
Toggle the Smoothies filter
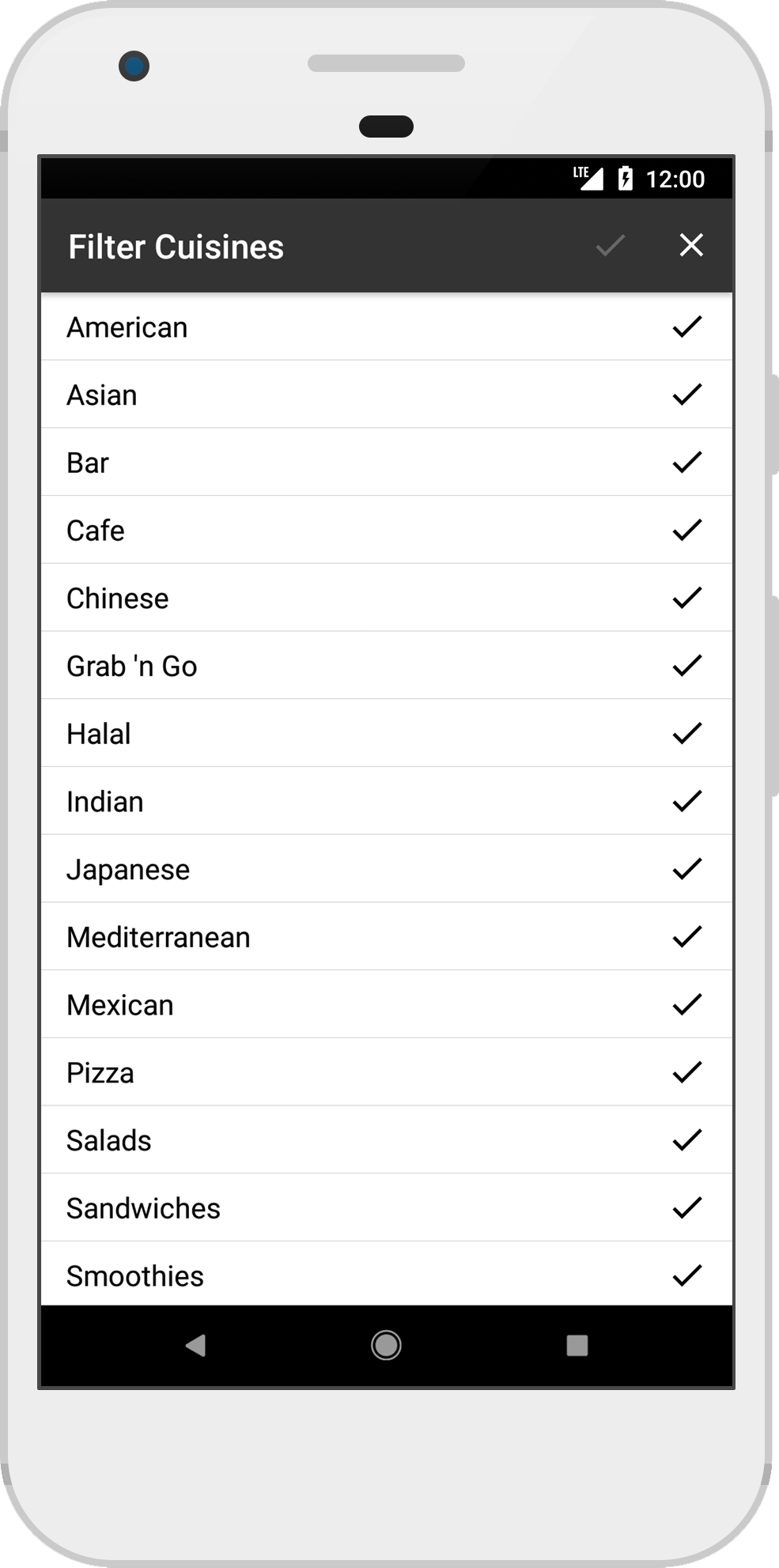386,1274
